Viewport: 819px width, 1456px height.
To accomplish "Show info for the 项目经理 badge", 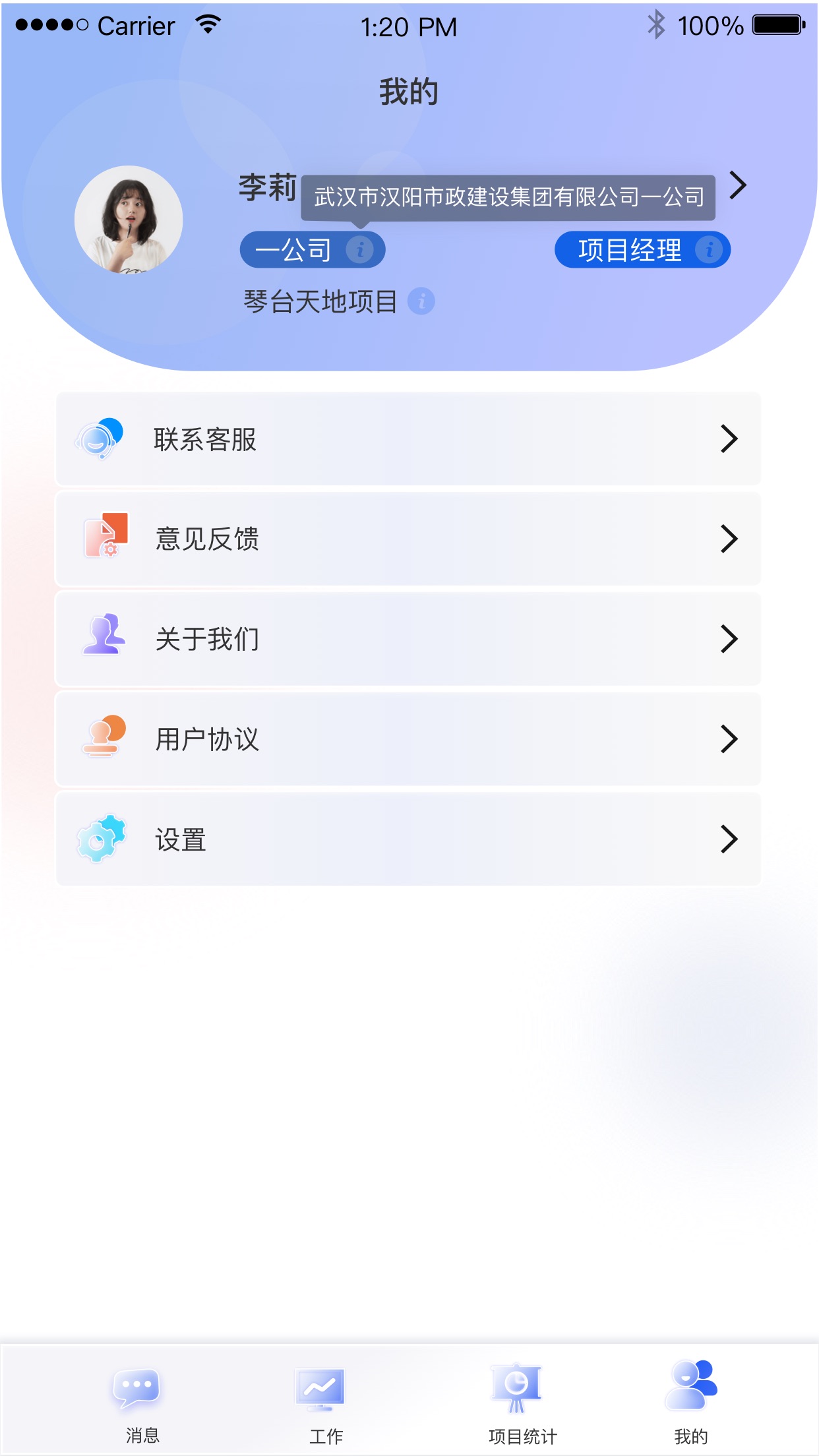I will tap(710, 249).
